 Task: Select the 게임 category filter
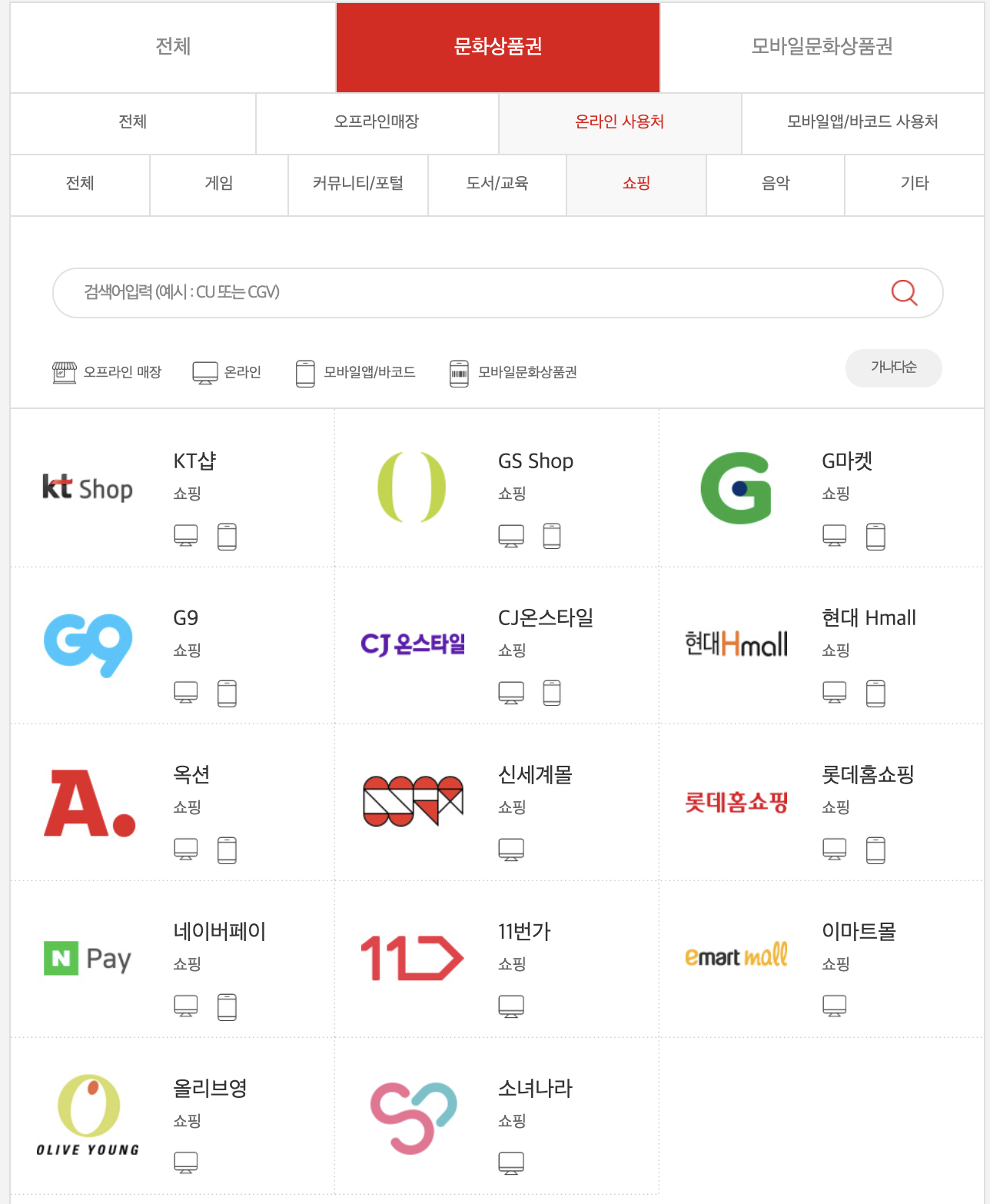click(x=218, y=185)
